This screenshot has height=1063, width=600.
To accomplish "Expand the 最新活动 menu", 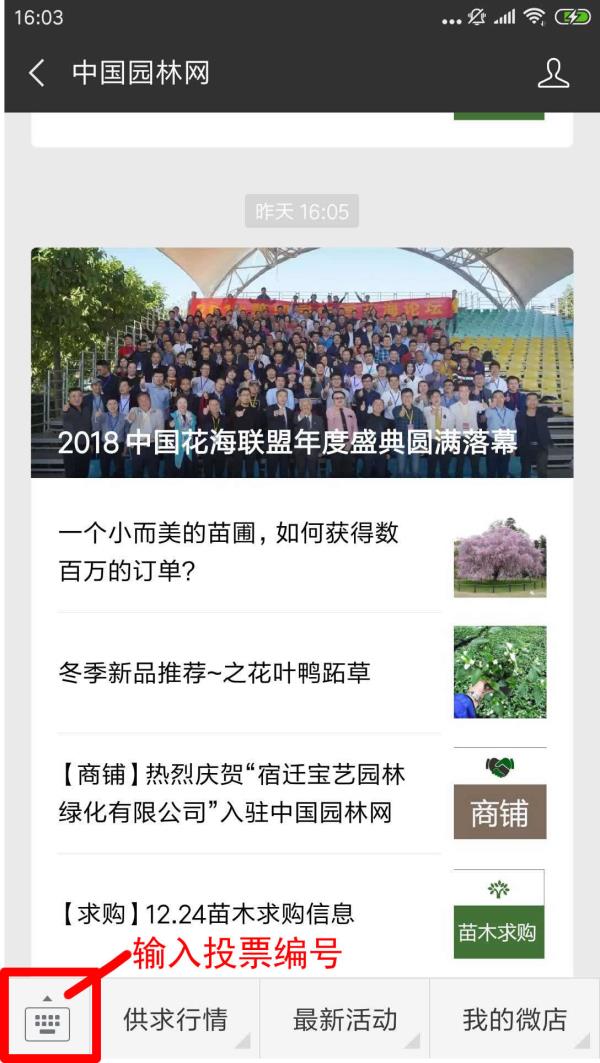I will click(x=345, y=1020).
